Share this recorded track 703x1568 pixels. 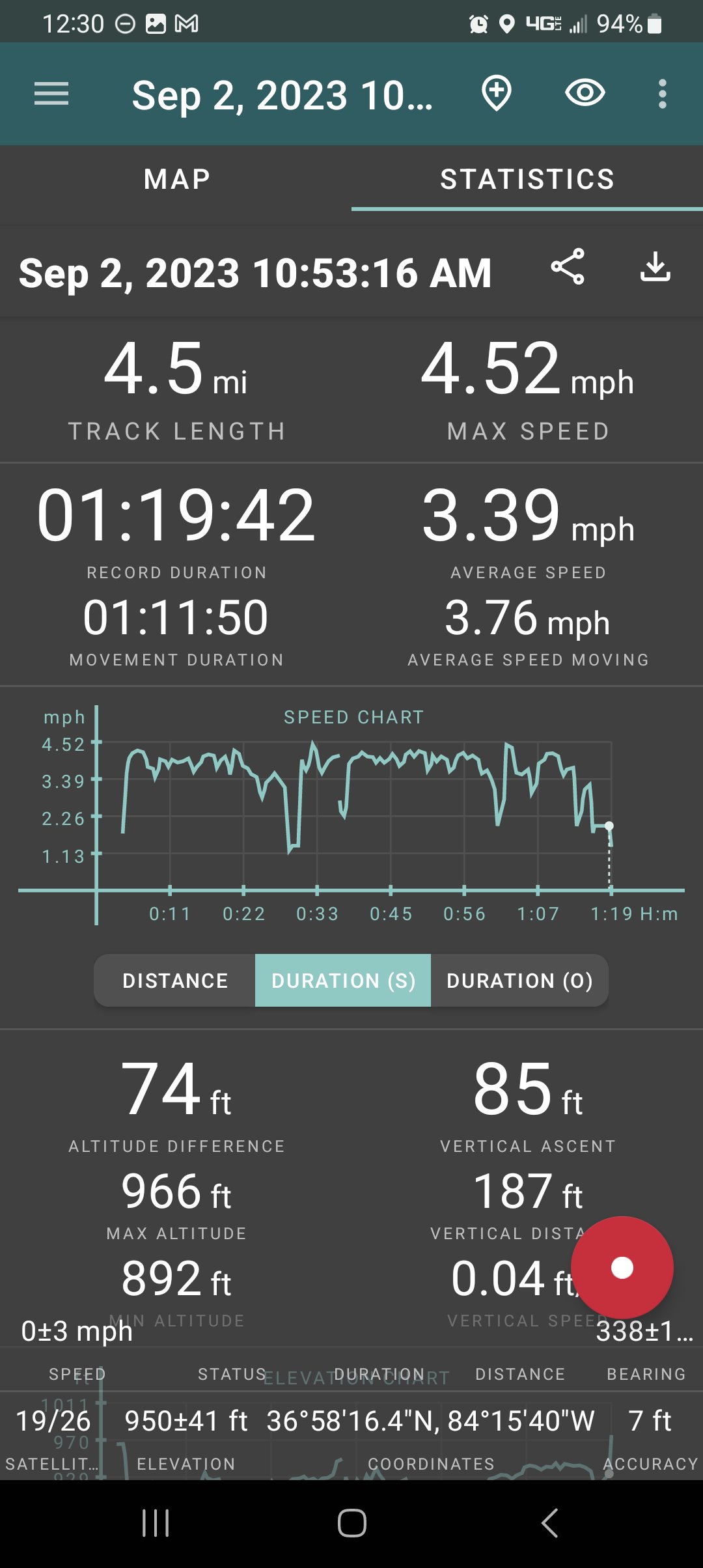click(568, 266)
